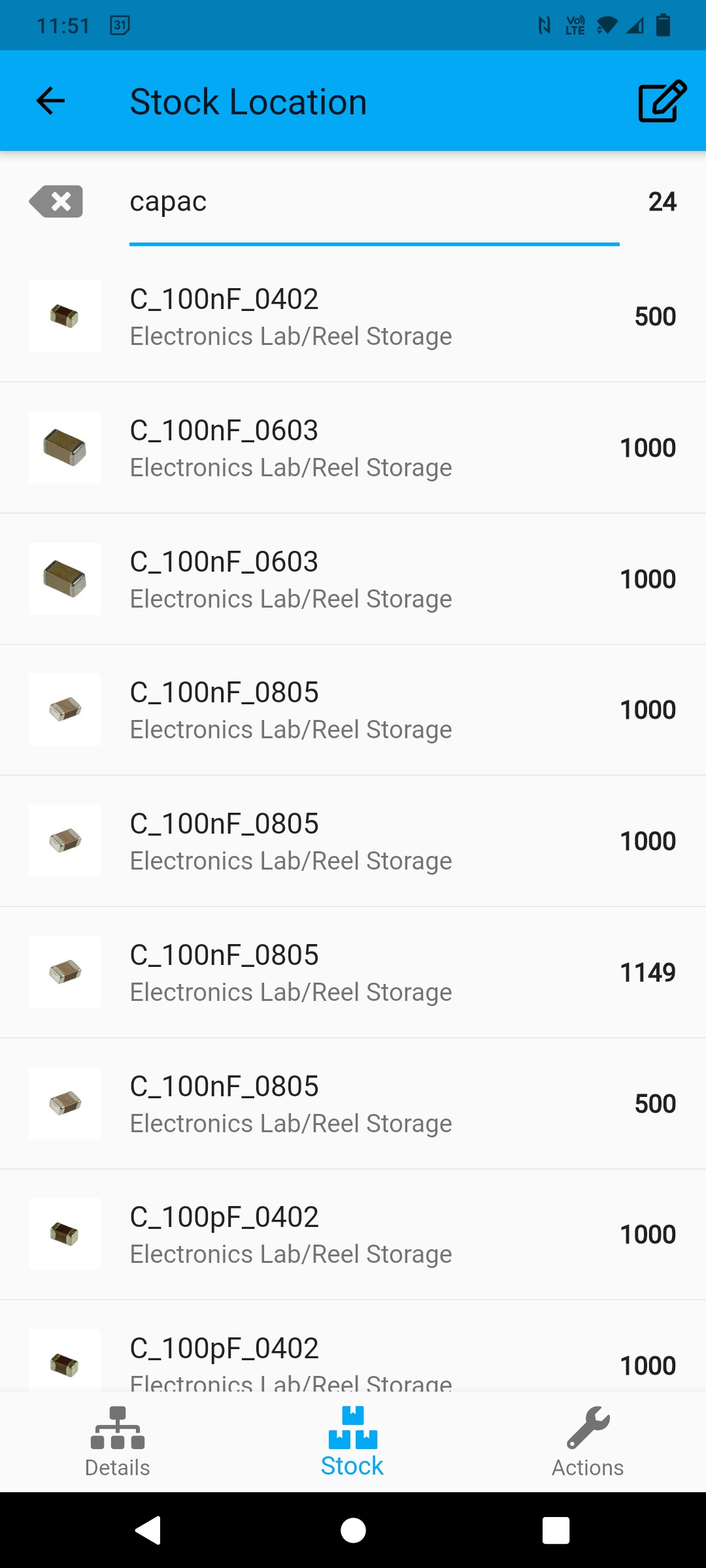
Task: Open Actions via the wrench icon
Action: [x=587, y=1428]
